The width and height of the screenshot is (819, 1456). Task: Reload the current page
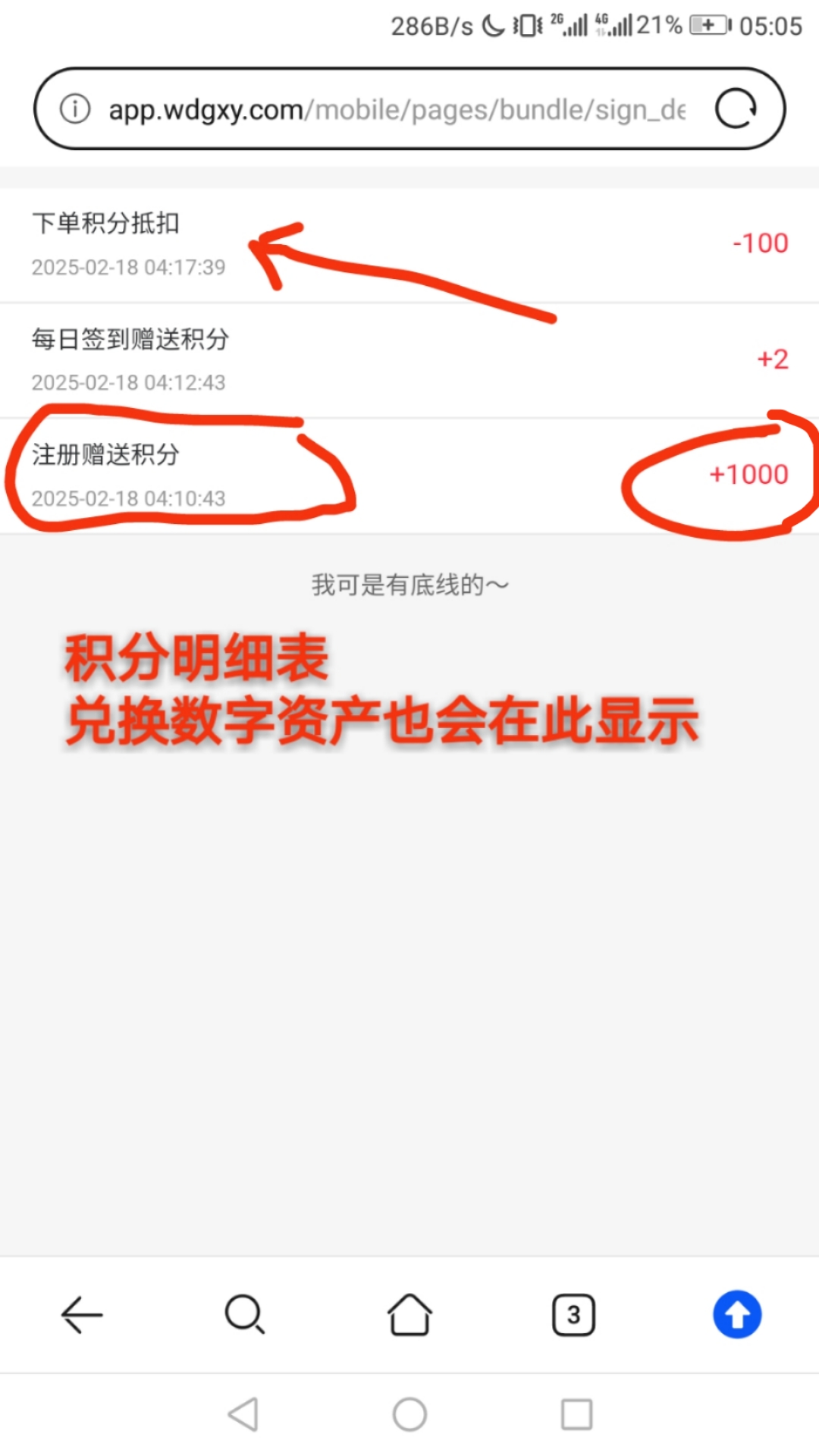pos(736,109)
